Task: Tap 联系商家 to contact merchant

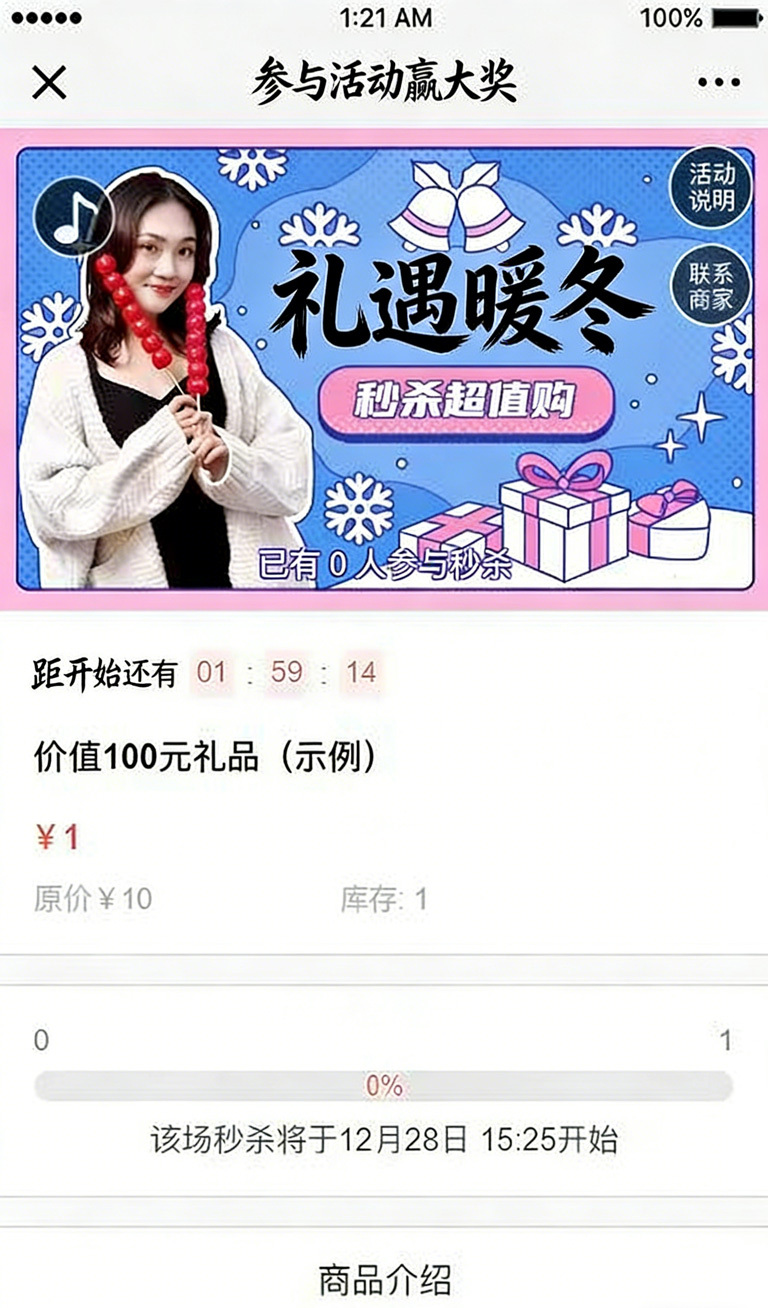Action: click(711, 287)
